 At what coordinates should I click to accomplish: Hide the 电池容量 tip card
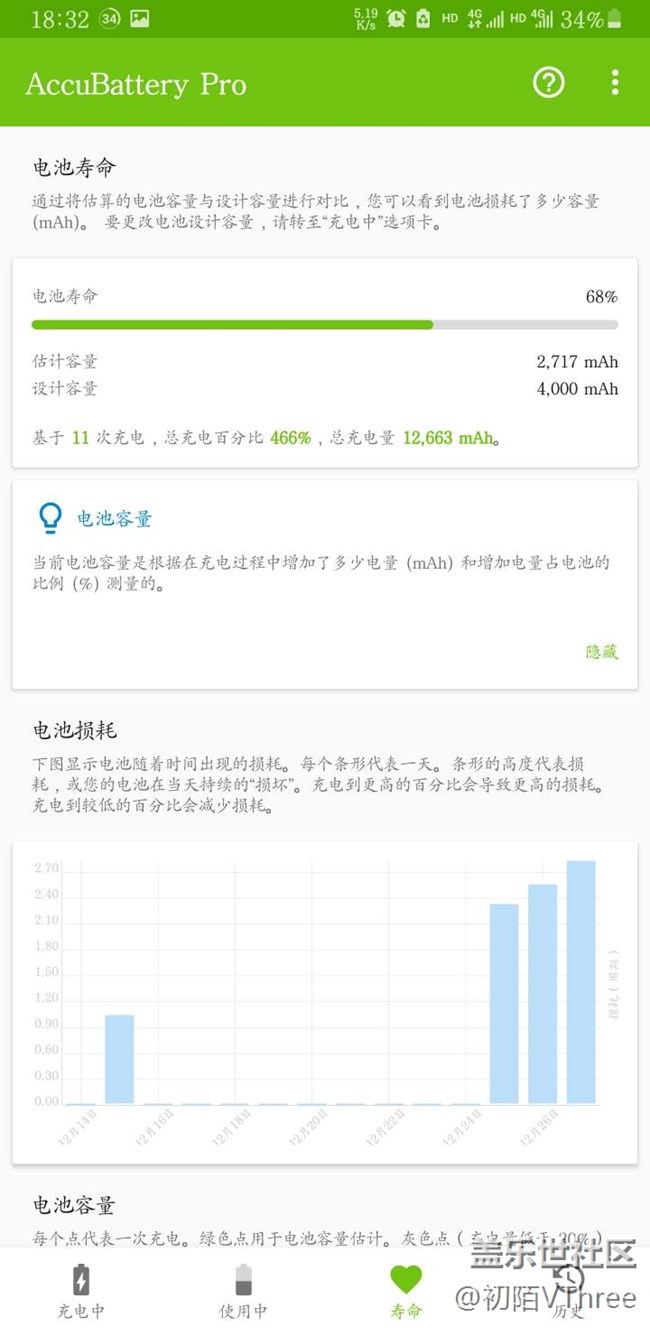tap(602, 652)
